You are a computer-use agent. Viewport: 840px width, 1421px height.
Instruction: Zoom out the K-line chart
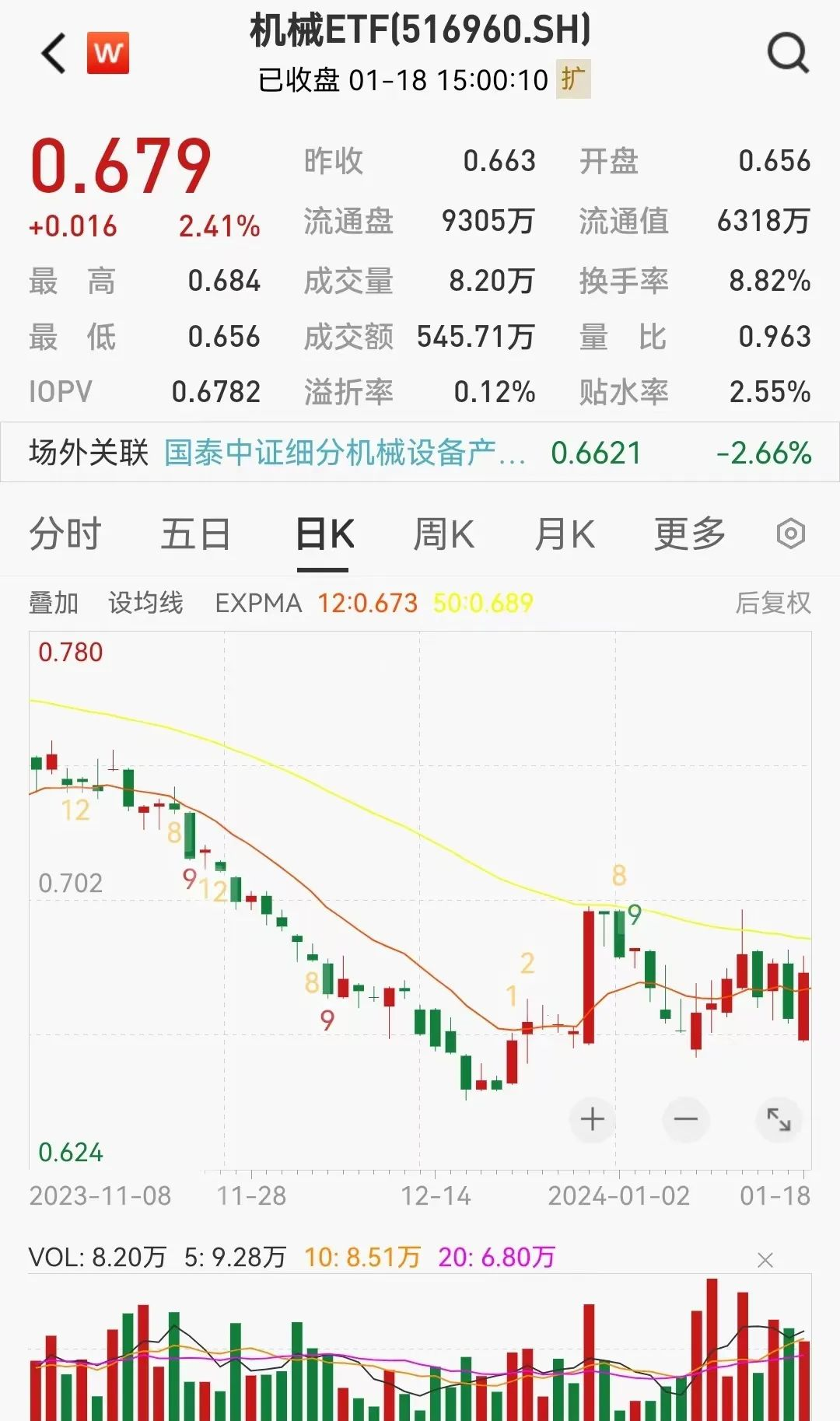point(685,1119)
